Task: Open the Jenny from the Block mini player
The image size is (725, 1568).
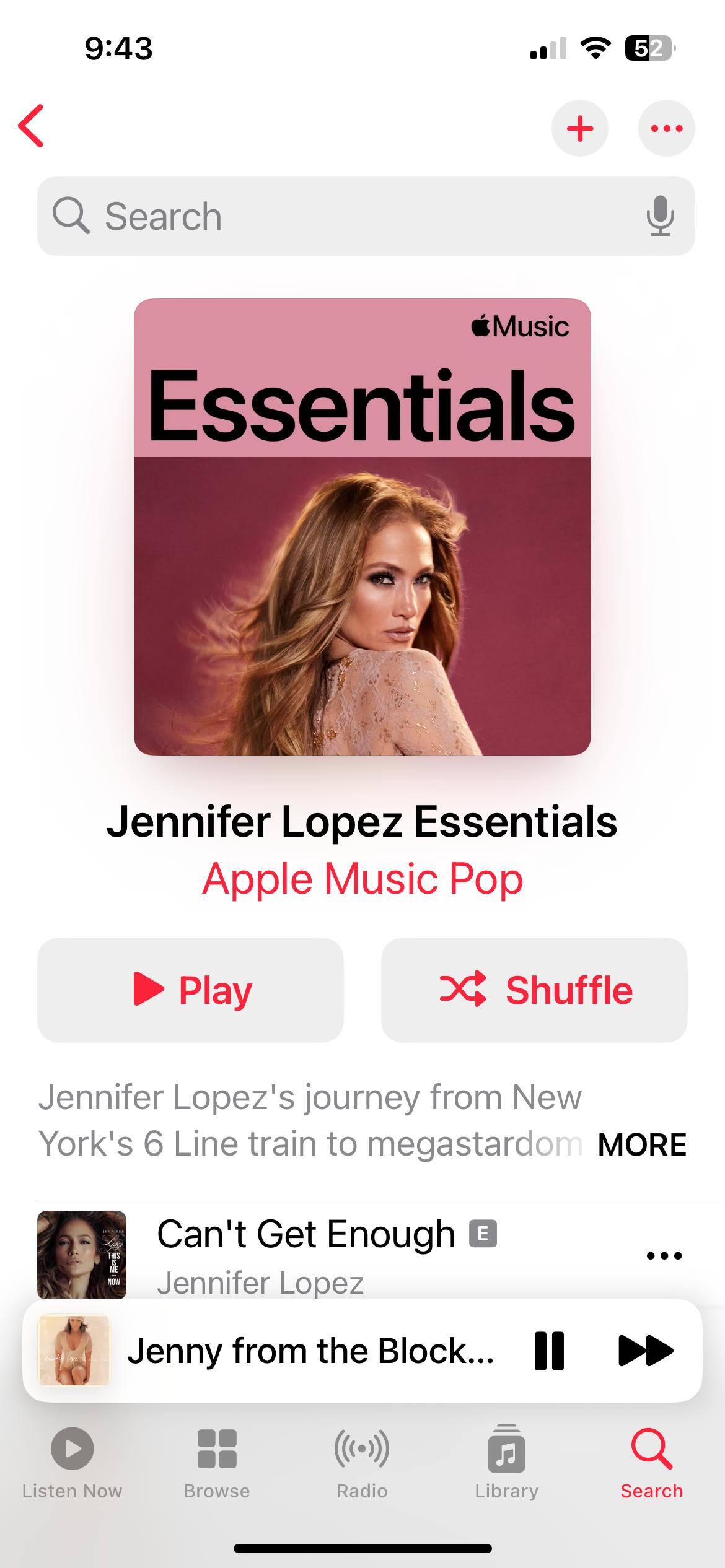Action: click(x=310, y=1351)
